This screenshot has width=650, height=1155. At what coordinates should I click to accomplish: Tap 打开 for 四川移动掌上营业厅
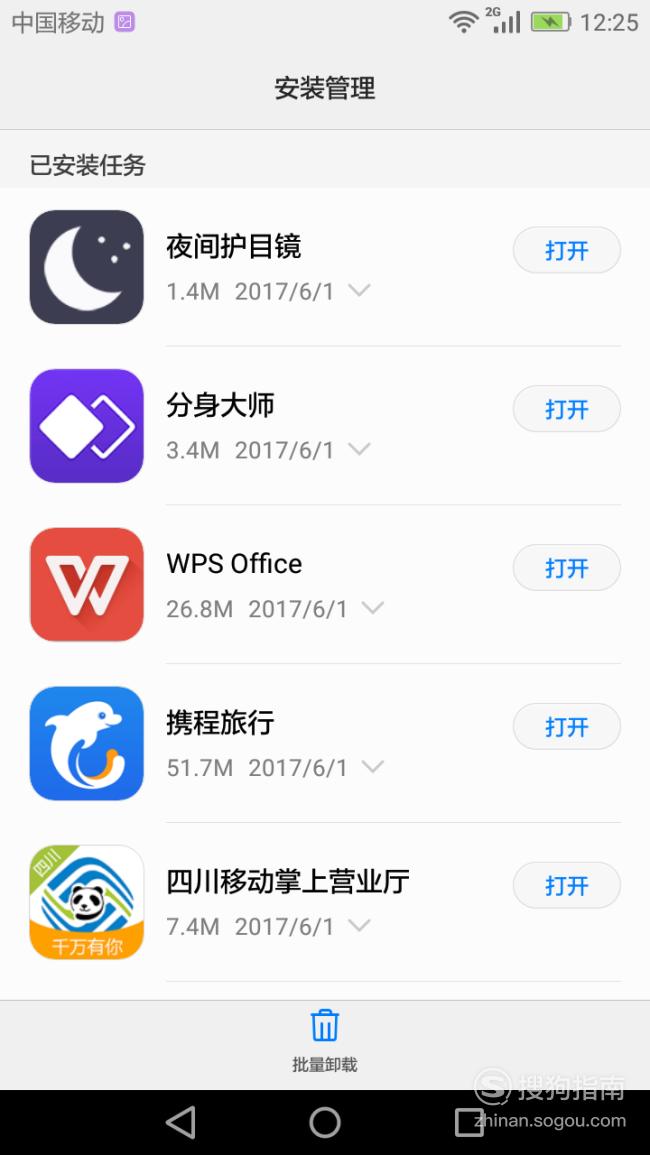pyautogui.click(x=566, y=885)
